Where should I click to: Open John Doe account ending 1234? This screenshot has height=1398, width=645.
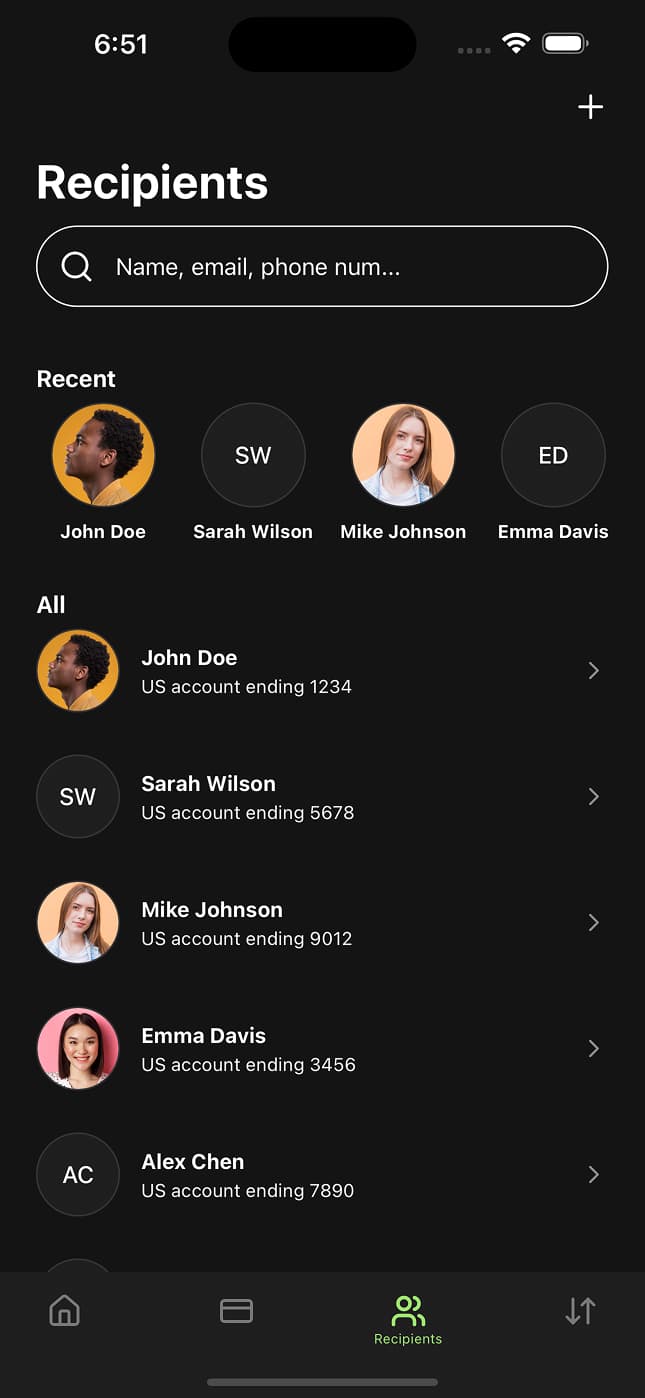[x=322, y=671]
